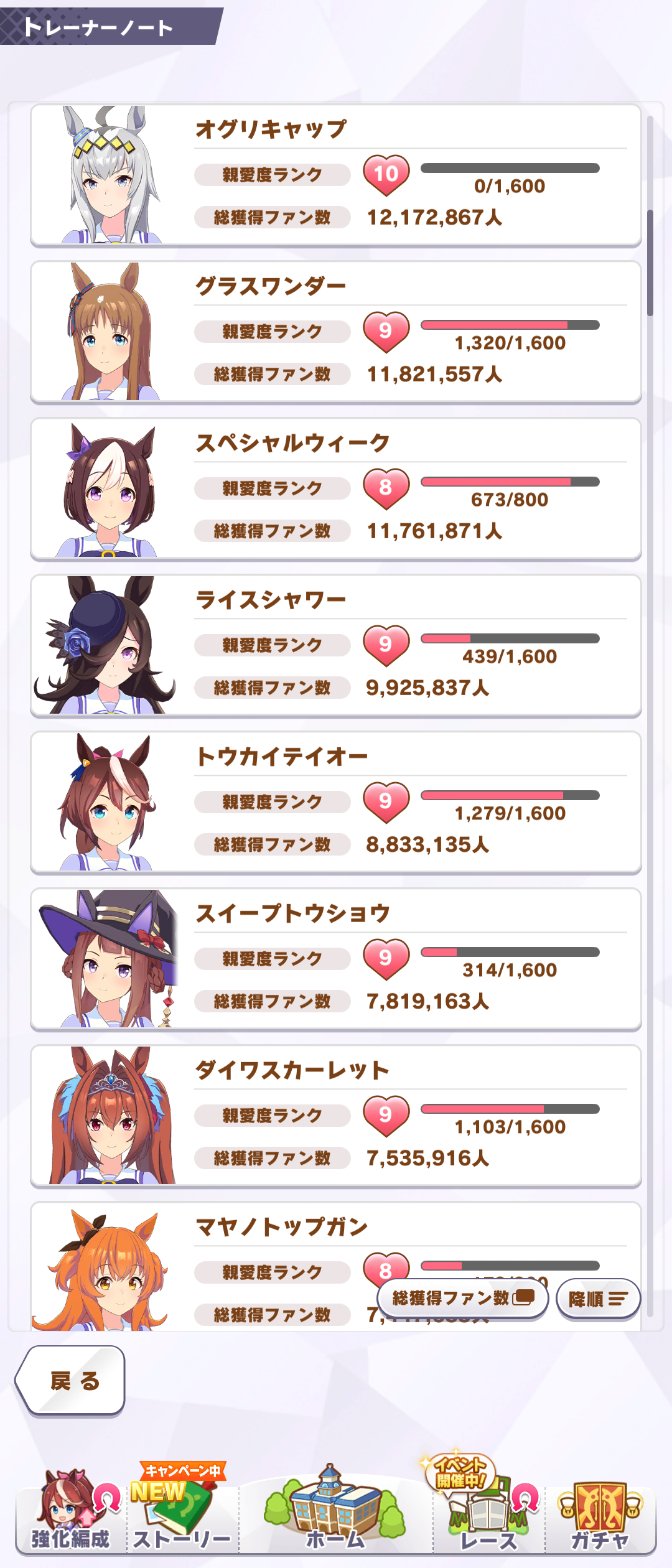Change the 総獲得ファン数 sort criterion
The height and width of the screenshot is (1568, 672).
click(462, 1298)
